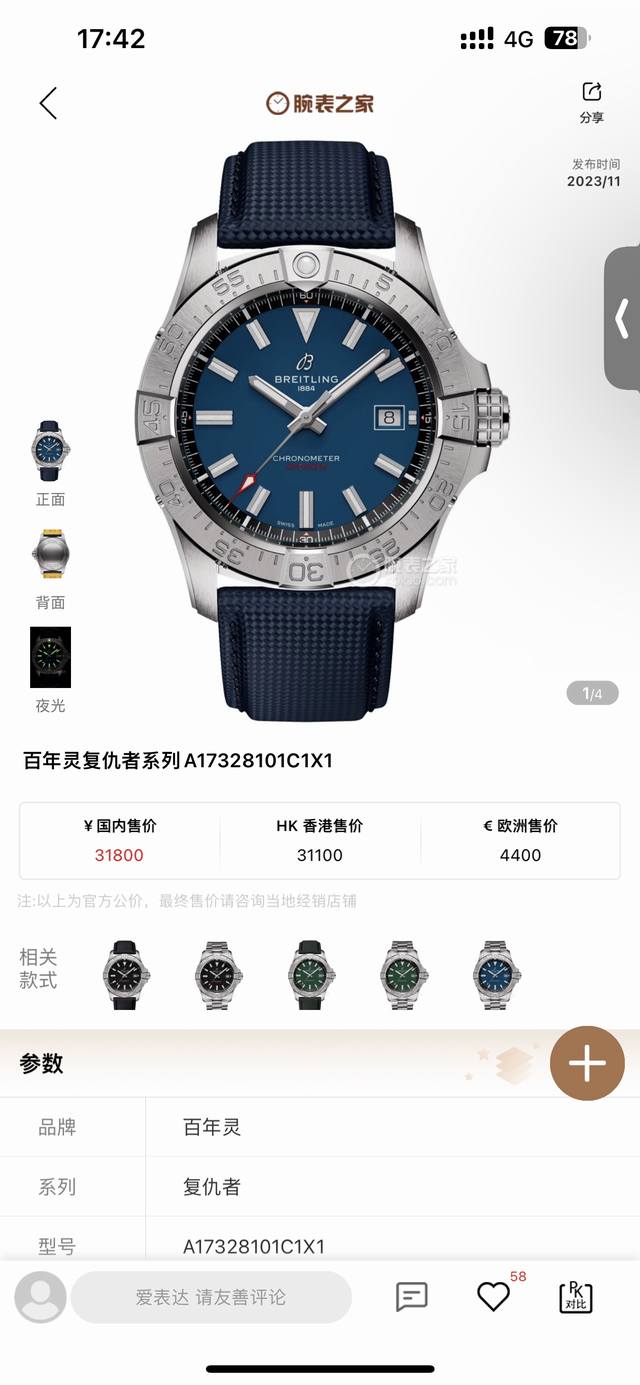Open the related blue dial steel bracelet model
Image resolution: width=640 pixels, height=1385 pixels.
click(x=497, y=974)
